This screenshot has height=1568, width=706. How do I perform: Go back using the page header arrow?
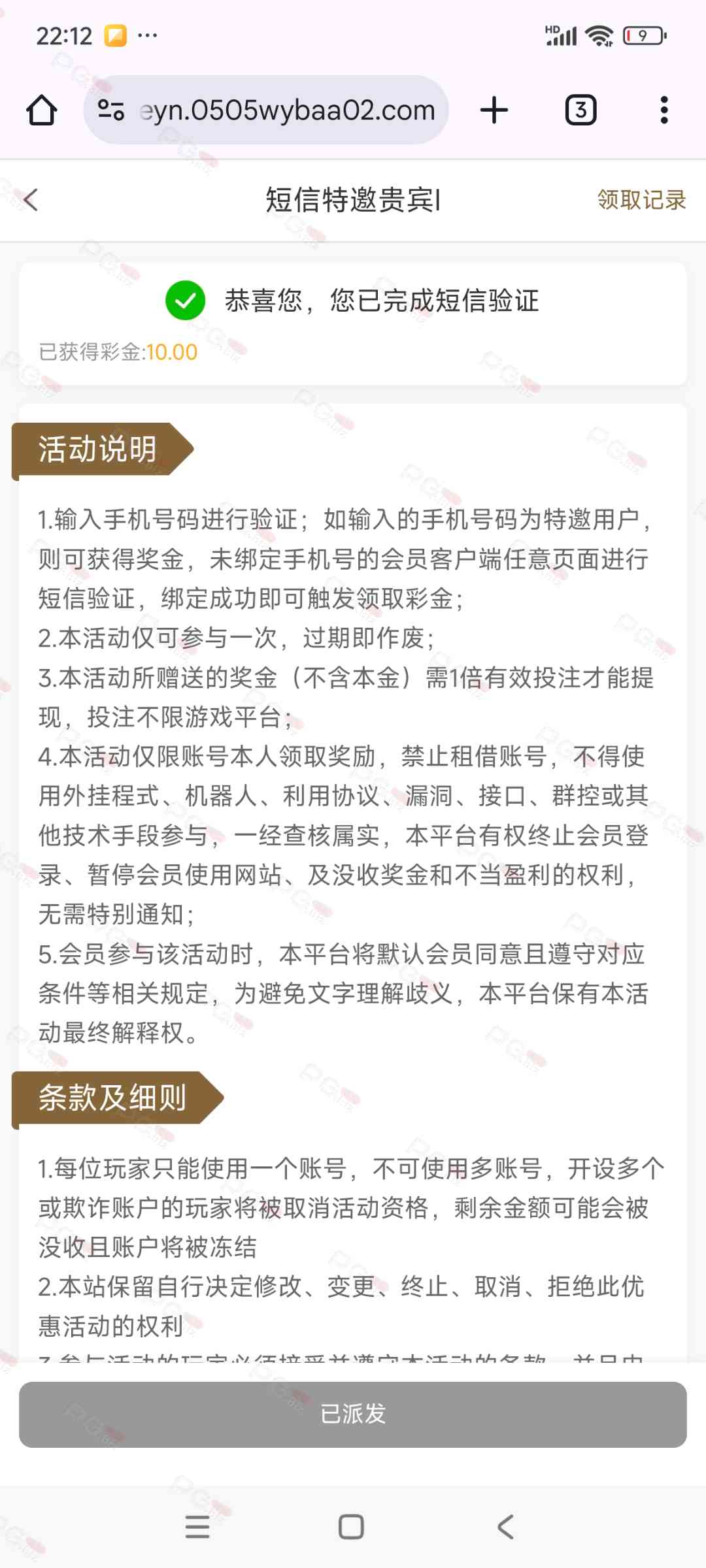(x=31, y=200)
